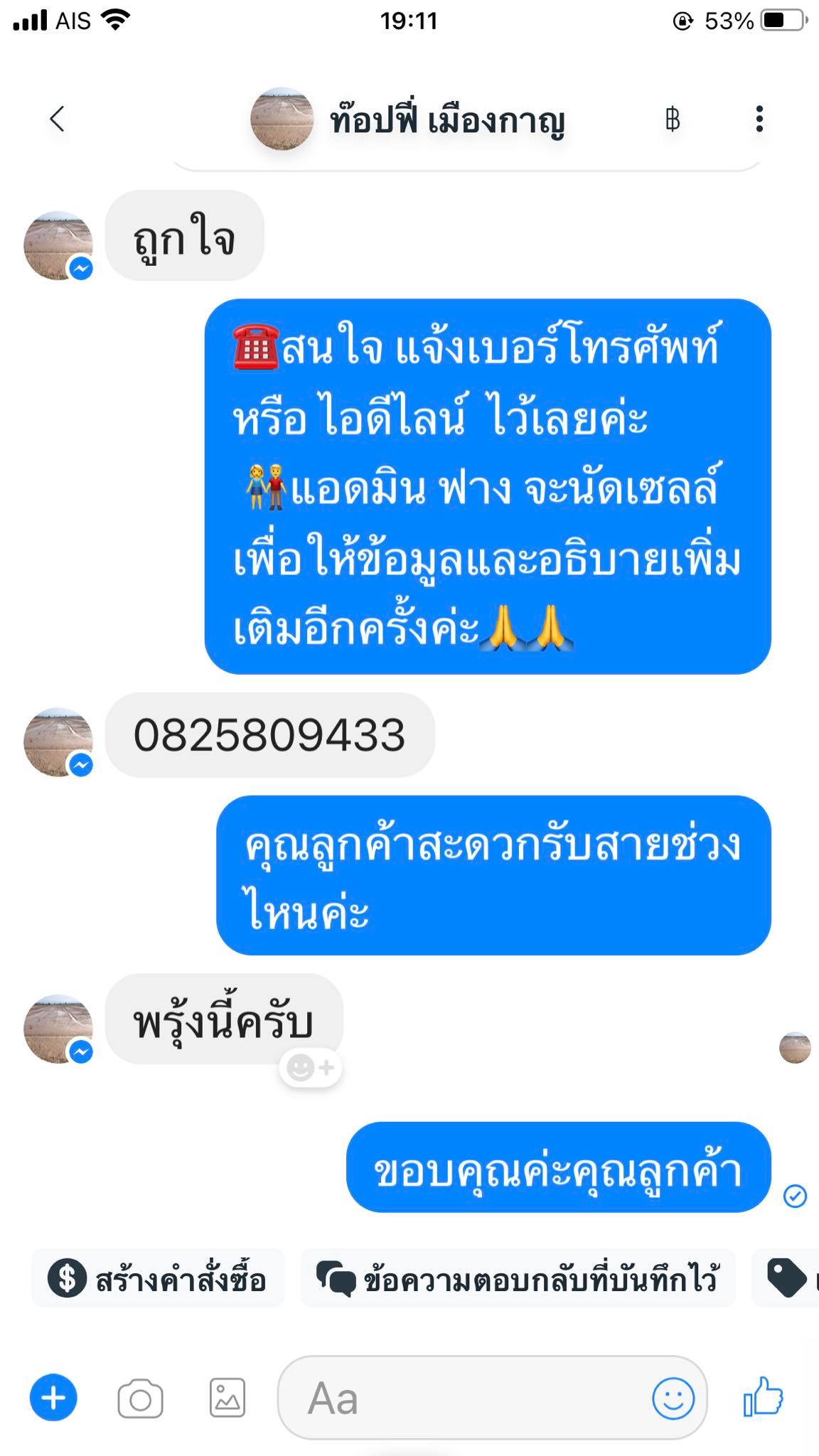The height and width of the screenshot is (1456, 819).
Task: Add a reaction to พรุ่งนี้ครับ message
Action: (x=311, y=1068)
